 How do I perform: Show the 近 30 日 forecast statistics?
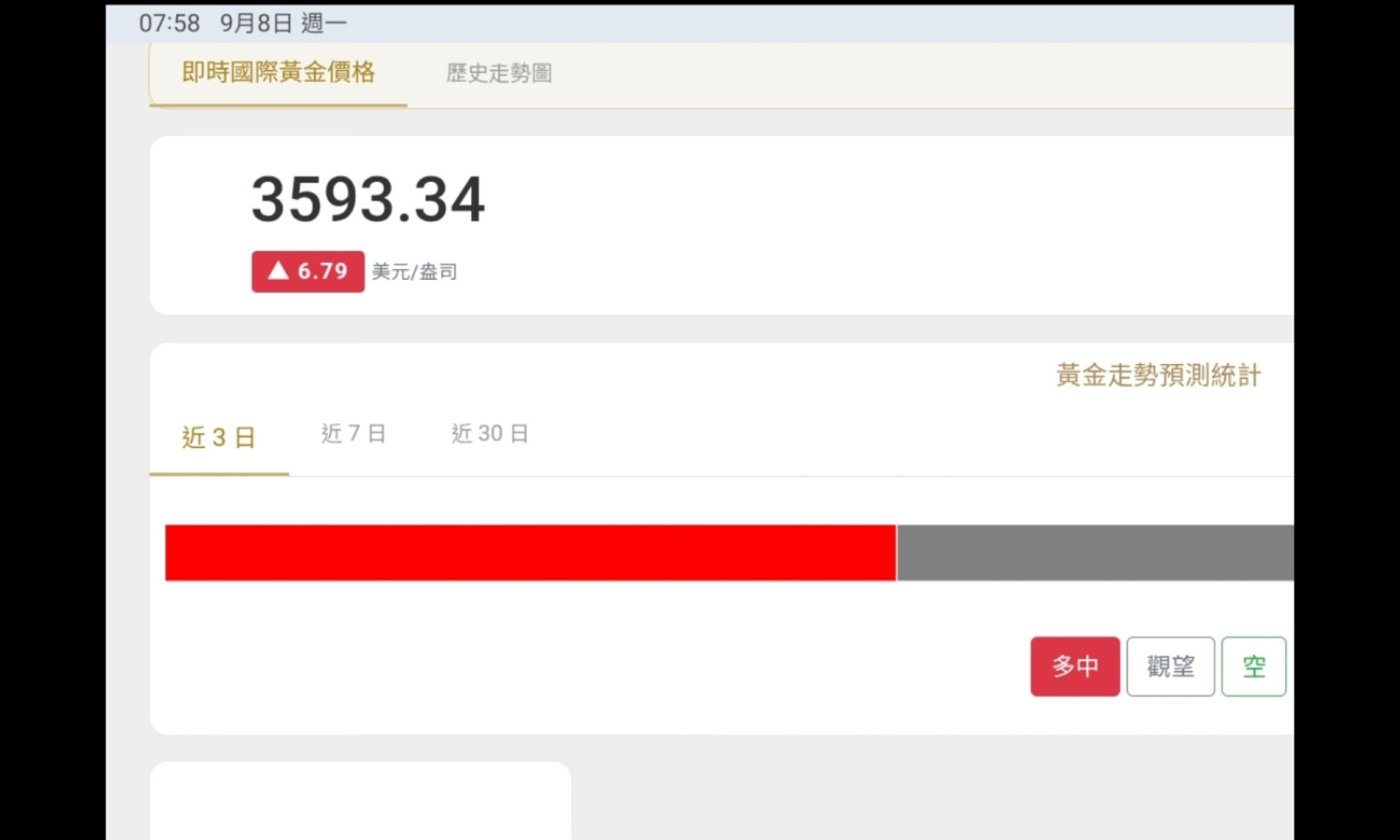[490, 434]
